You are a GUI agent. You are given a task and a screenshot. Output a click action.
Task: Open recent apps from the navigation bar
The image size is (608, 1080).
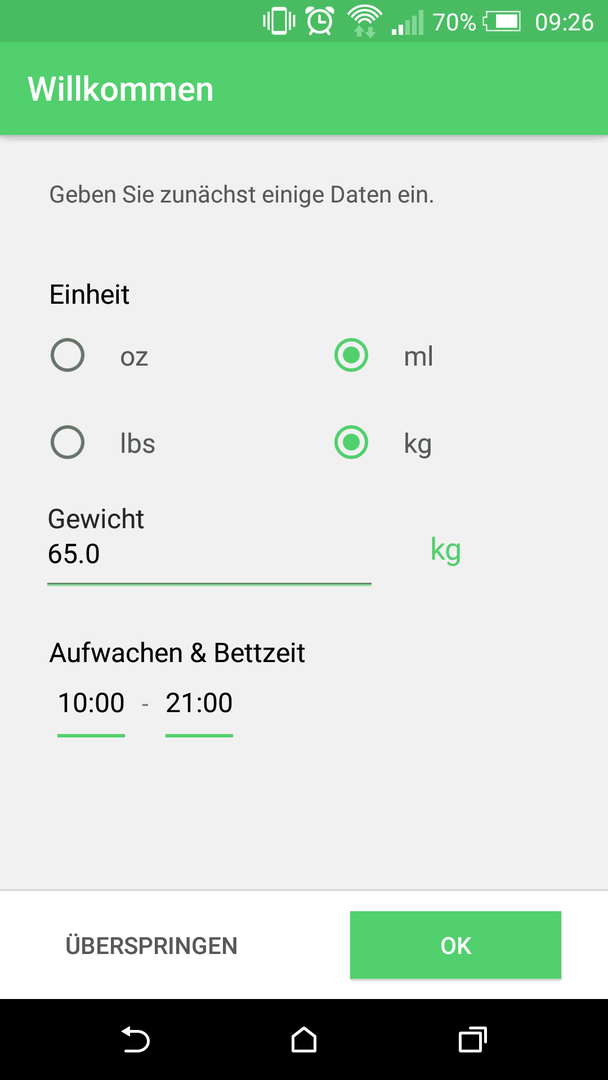point(472,1039)
